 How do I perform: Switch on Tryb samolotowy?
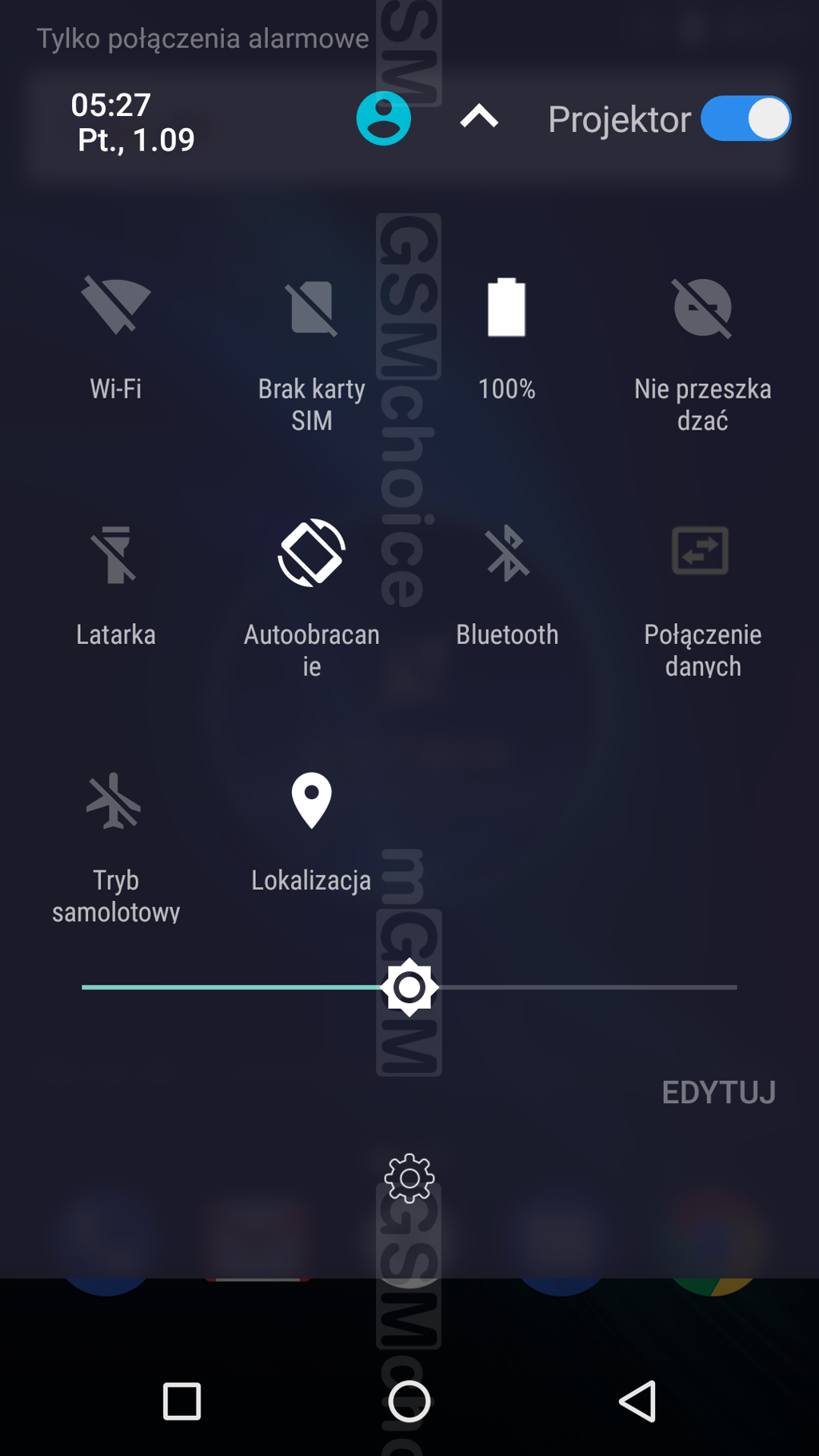115,800
